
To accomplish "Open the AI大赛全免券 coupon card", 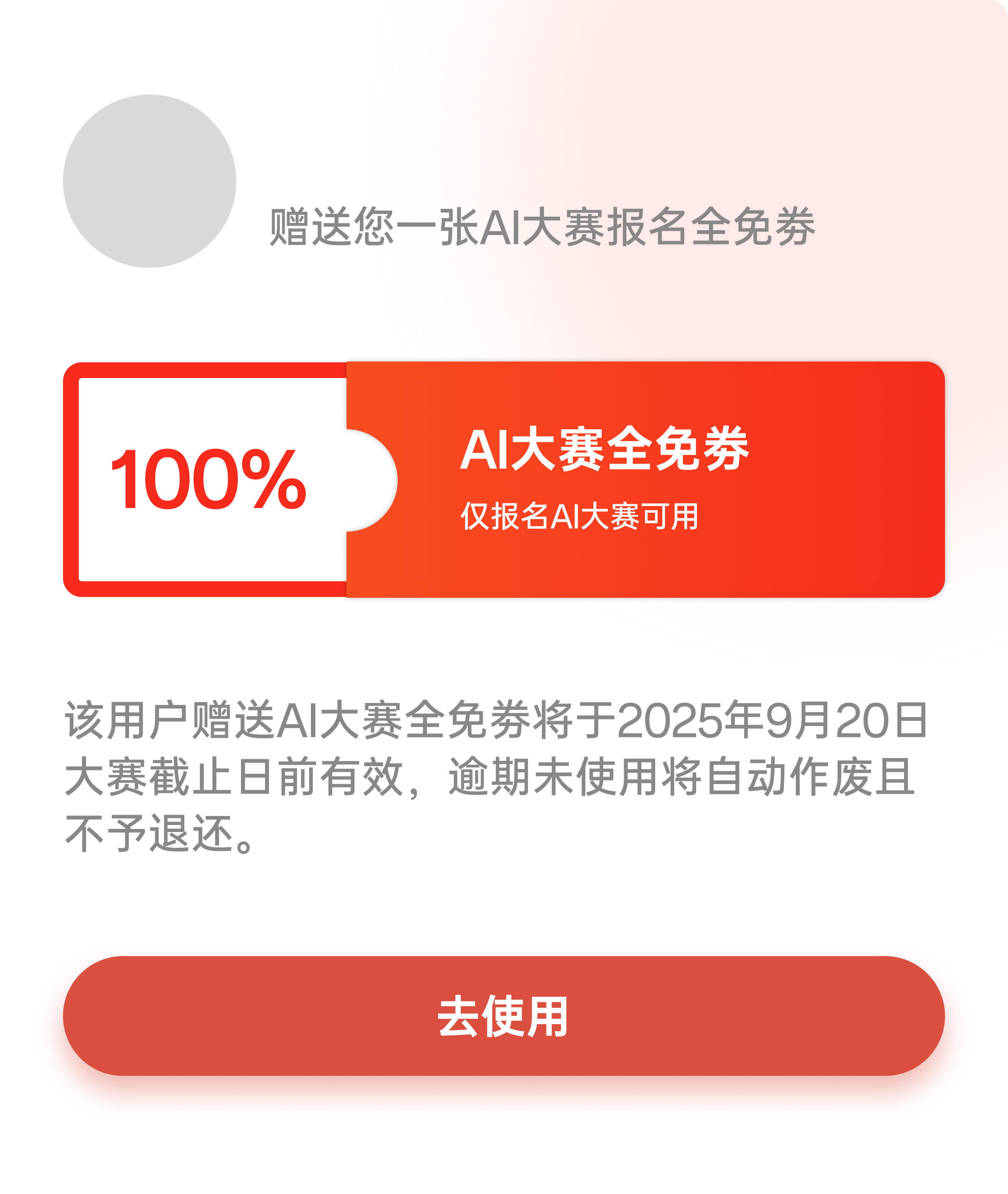I will click(604, 479).
